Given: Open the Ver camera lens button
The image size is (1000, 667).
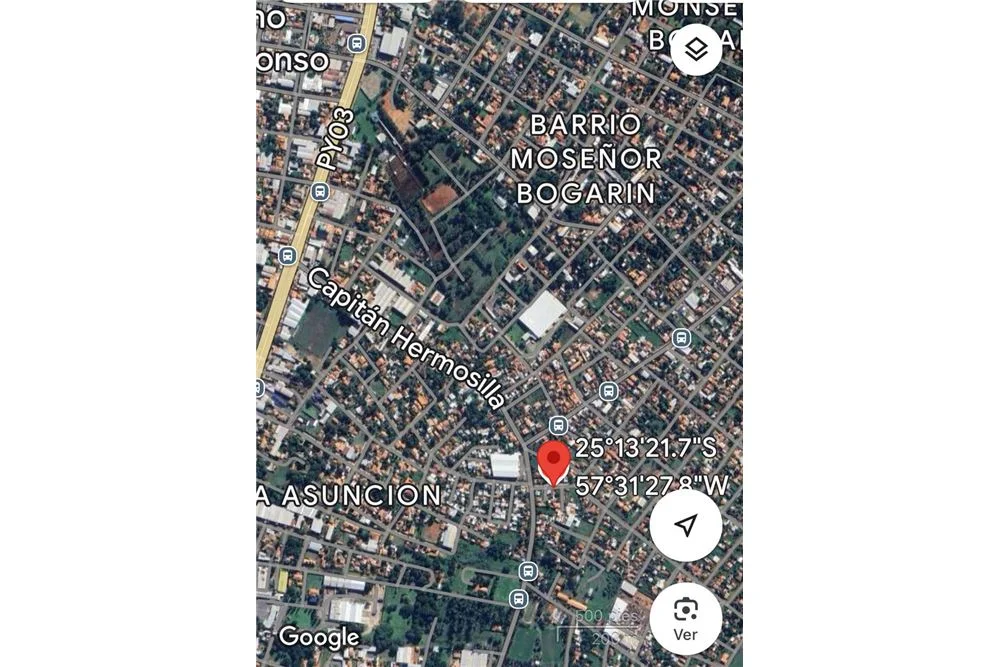Looking at the screenshot, I should [685, 618].
